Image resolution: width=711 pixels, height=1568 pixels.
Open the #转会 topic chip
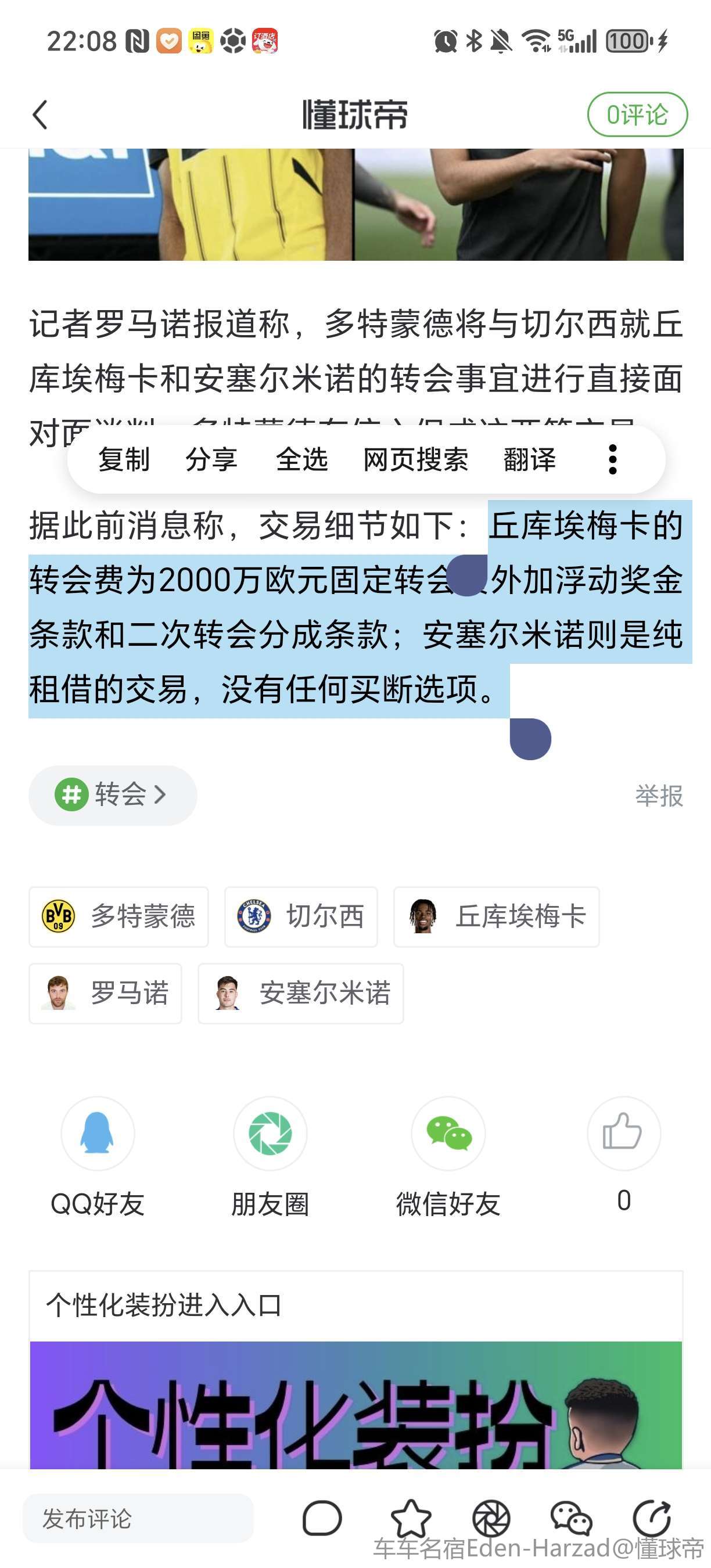[113, 795]
